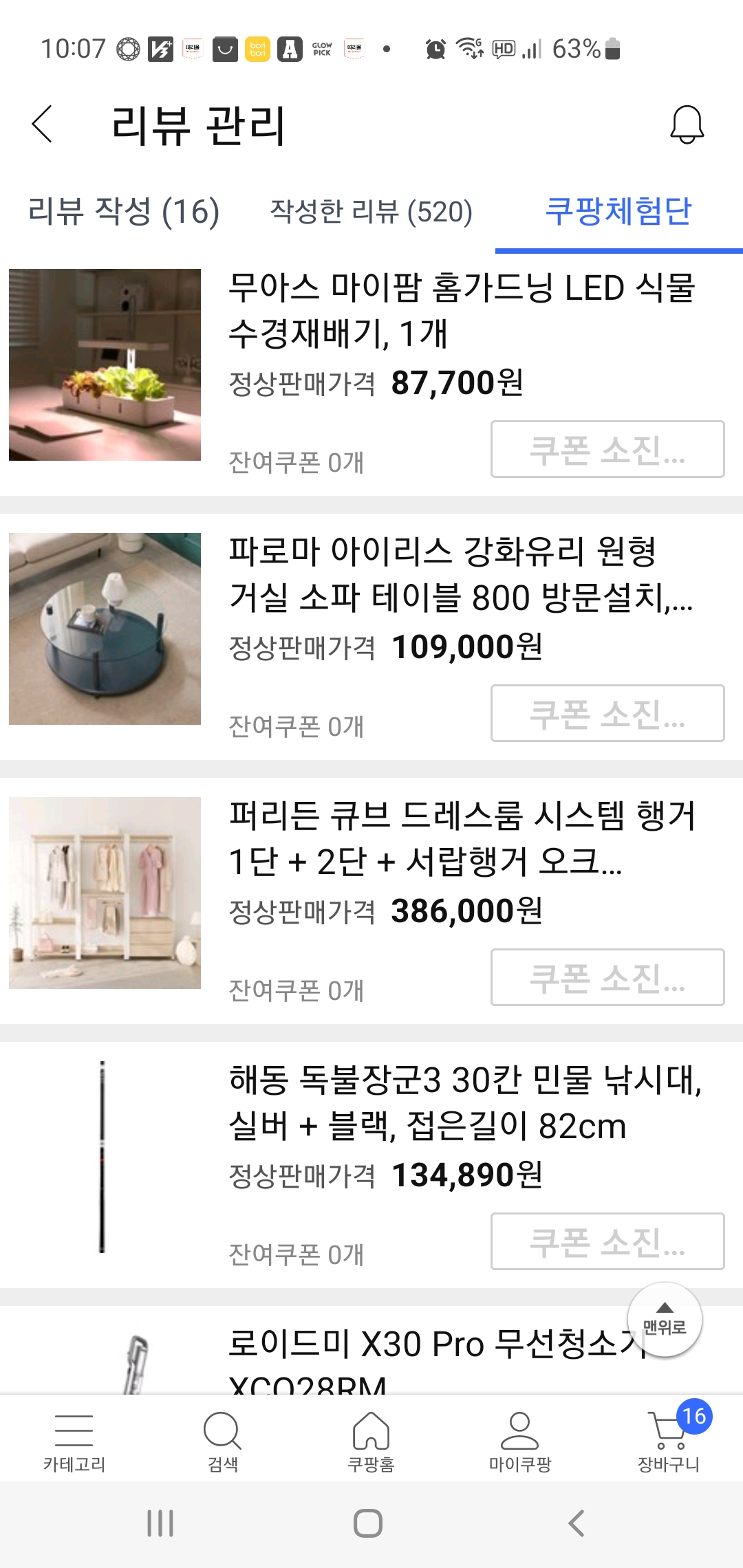This screenshot has height=1568, width=743.
Task: Tap the Android recent apps key
Action: [160, 1522]
